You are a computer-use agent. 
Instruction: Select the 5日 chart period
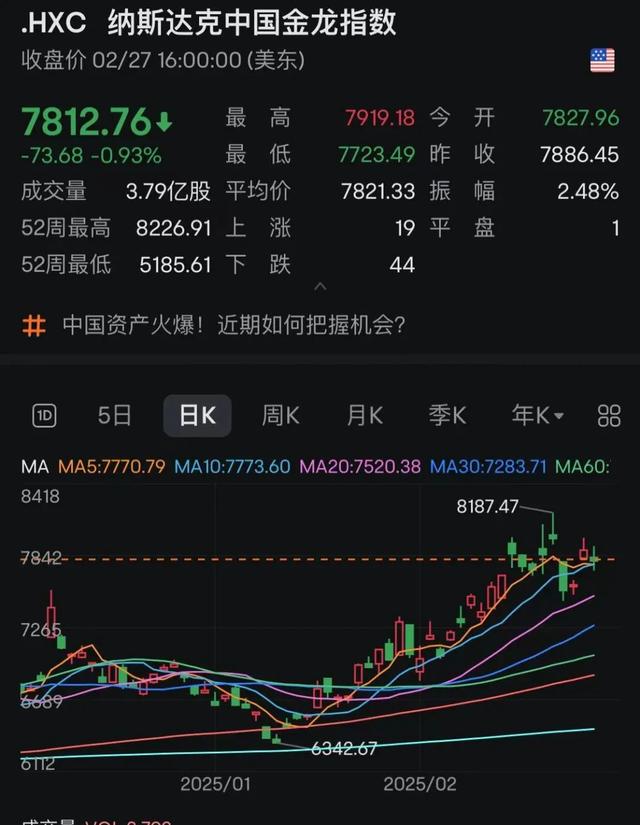click(x=114, y=416)
